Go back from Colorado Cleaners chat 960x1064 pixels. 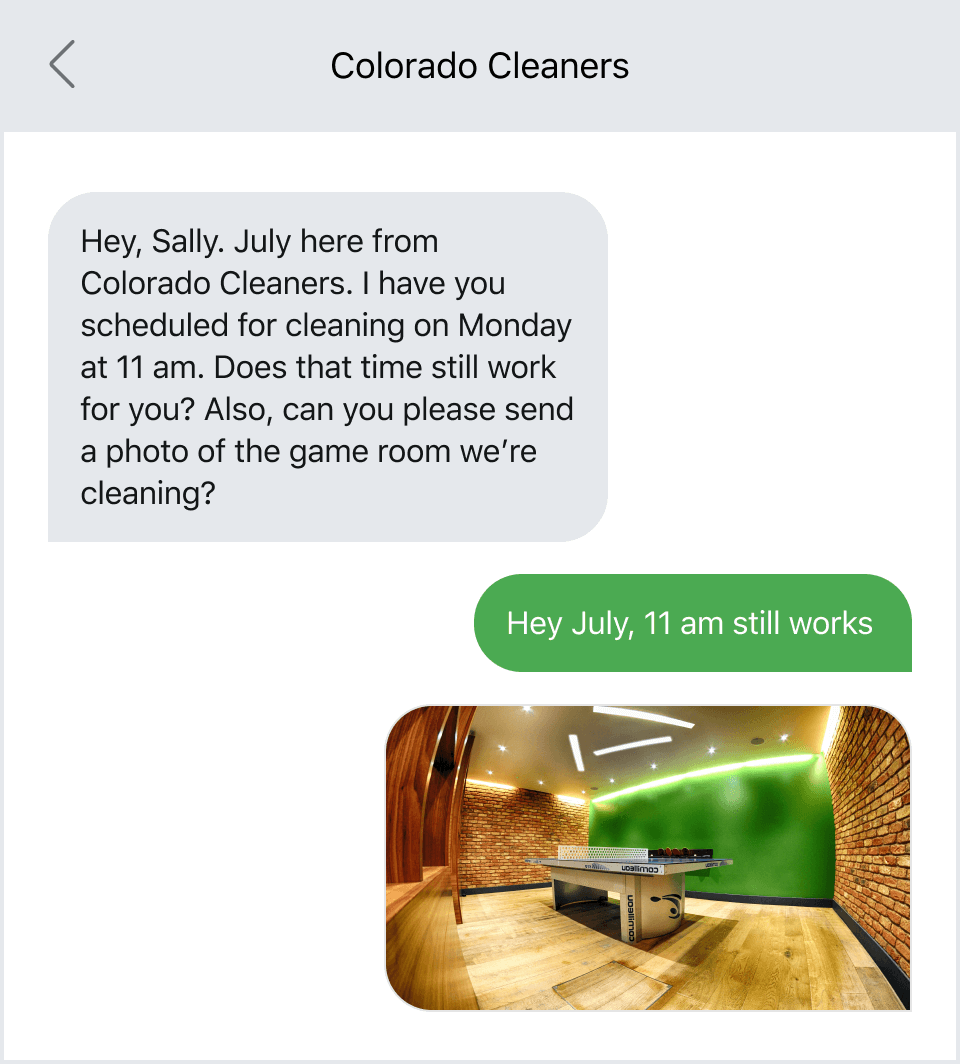(62, 66)
